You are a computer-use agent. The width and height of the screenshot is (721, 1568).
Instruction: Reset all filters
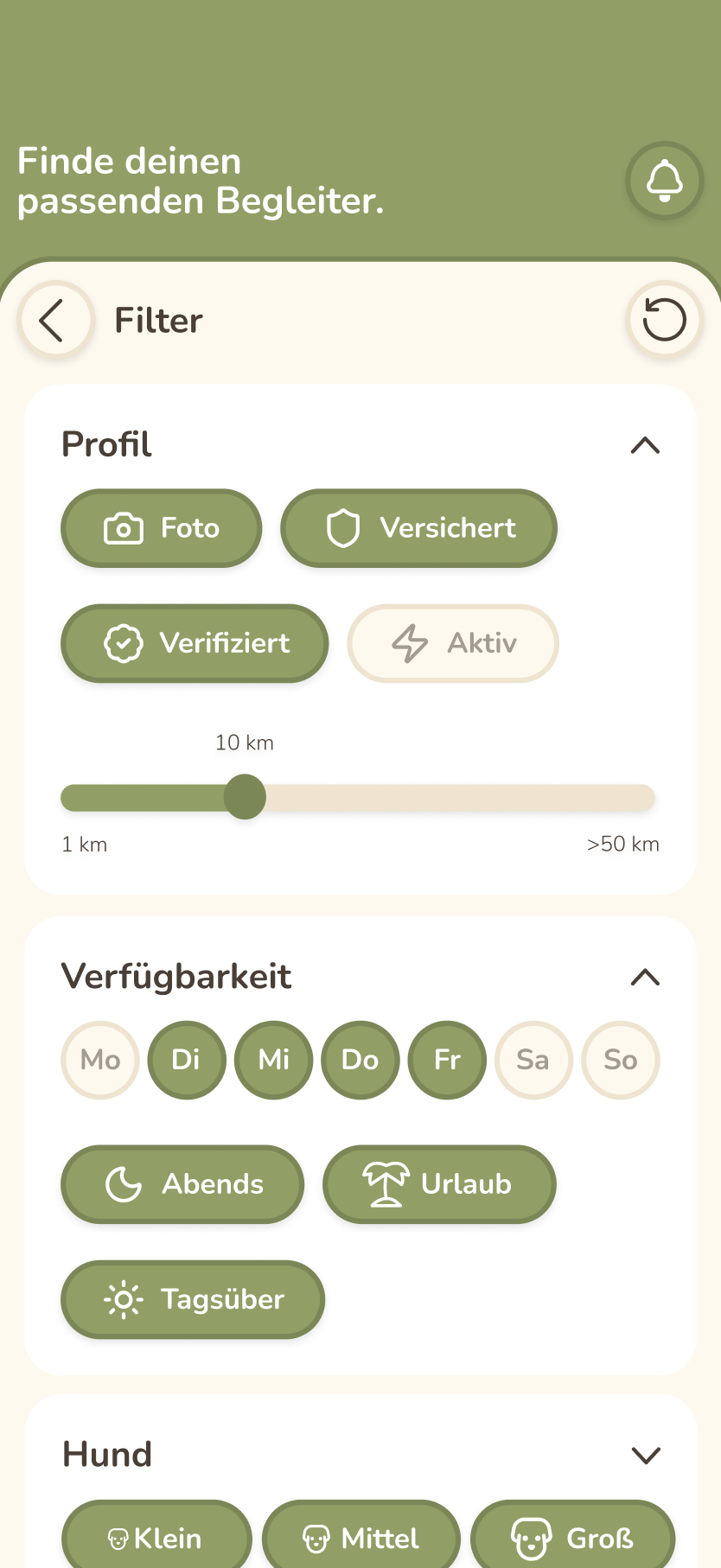(x=664, y=320)
